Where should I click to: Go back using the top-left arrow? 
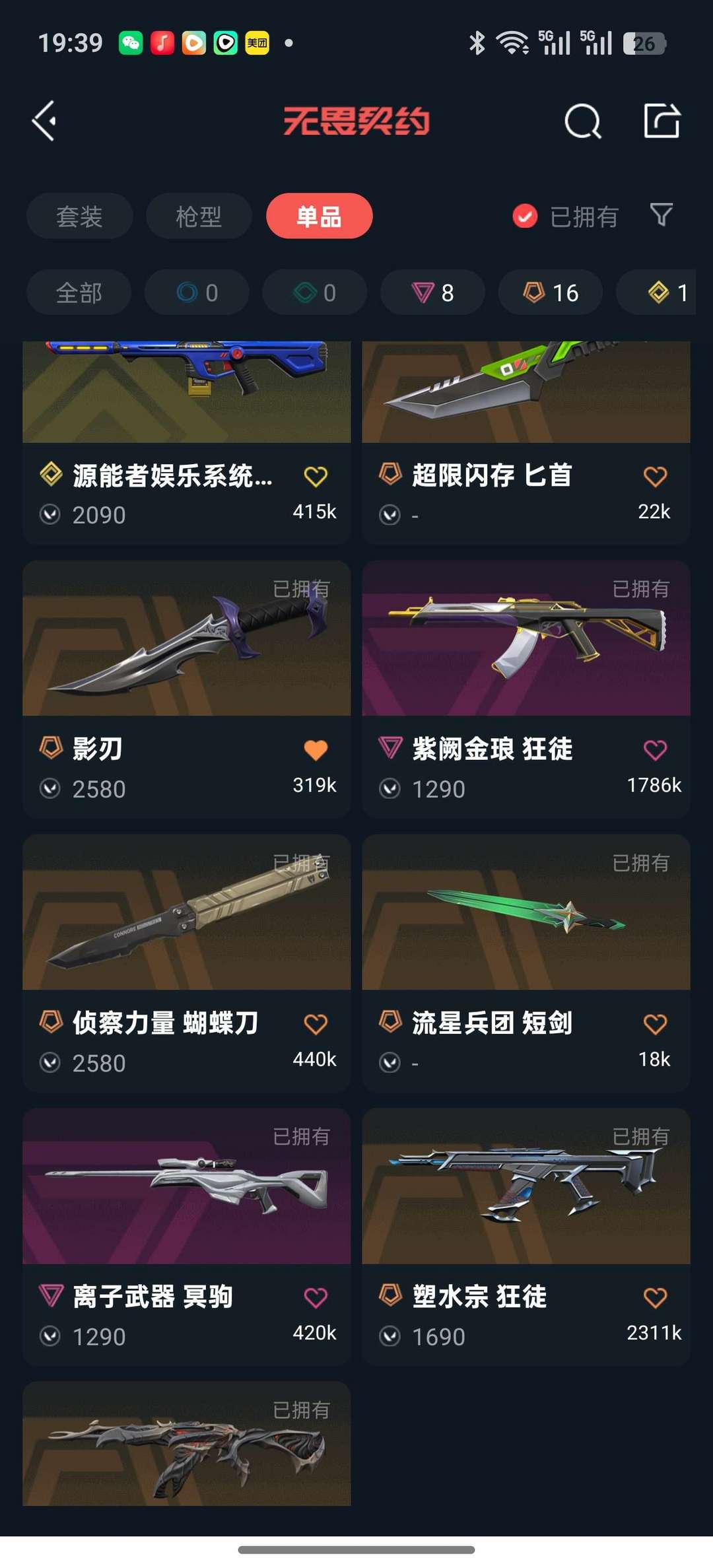[x=44, y=121]
